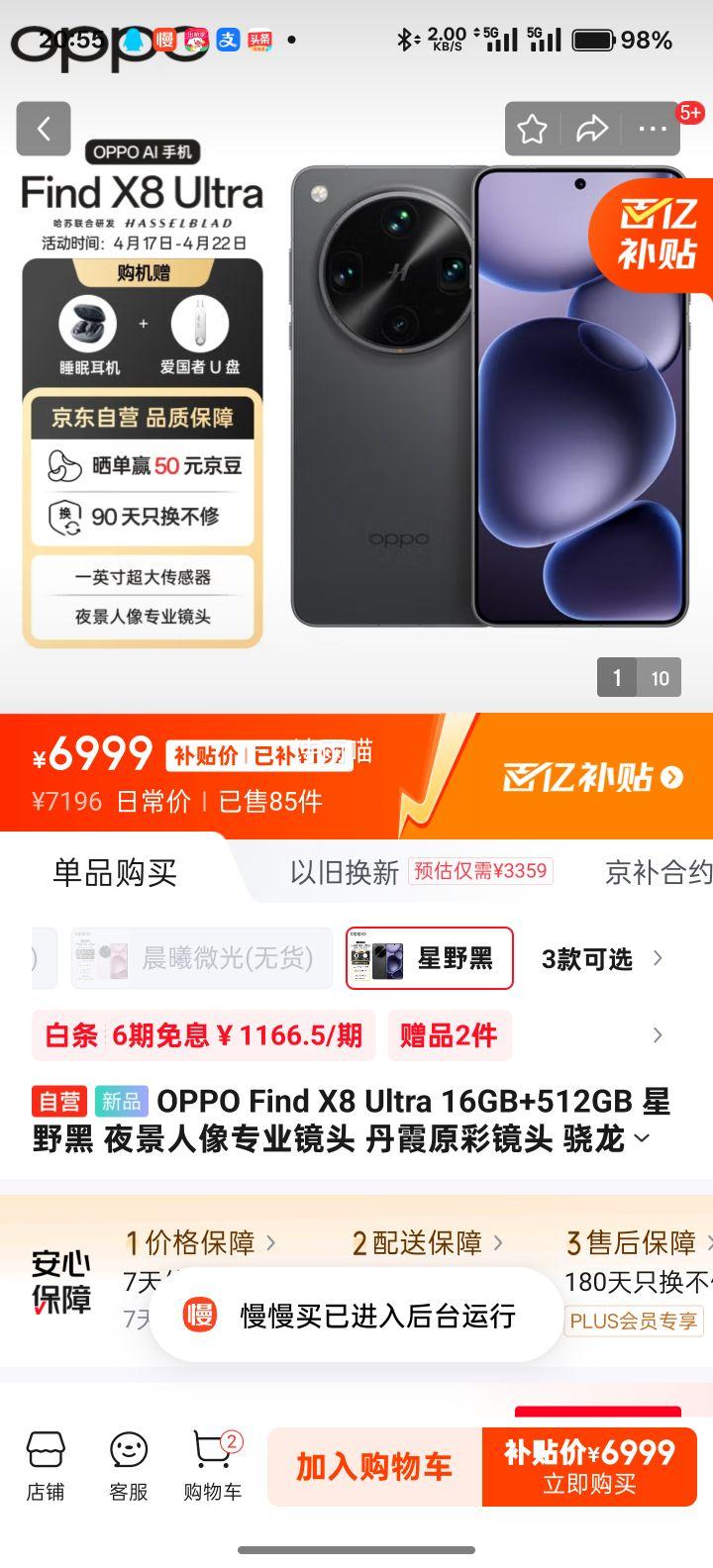
Task: Open the share icon
Action: (592, 129)
